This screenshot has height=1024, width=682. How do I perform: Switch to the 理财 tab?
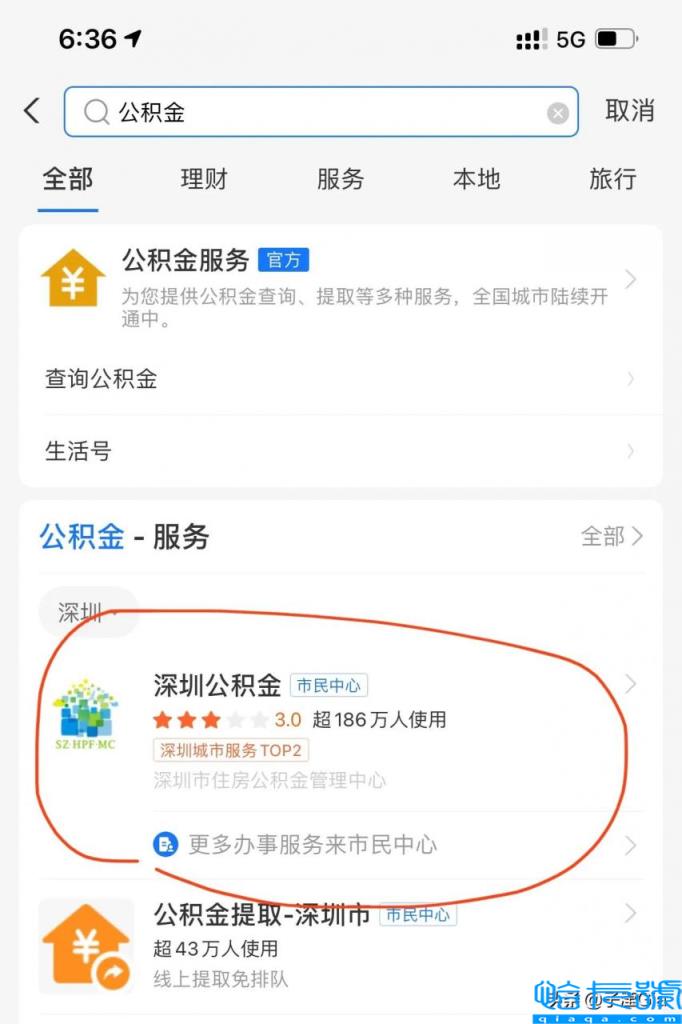(x=204, y=179)
